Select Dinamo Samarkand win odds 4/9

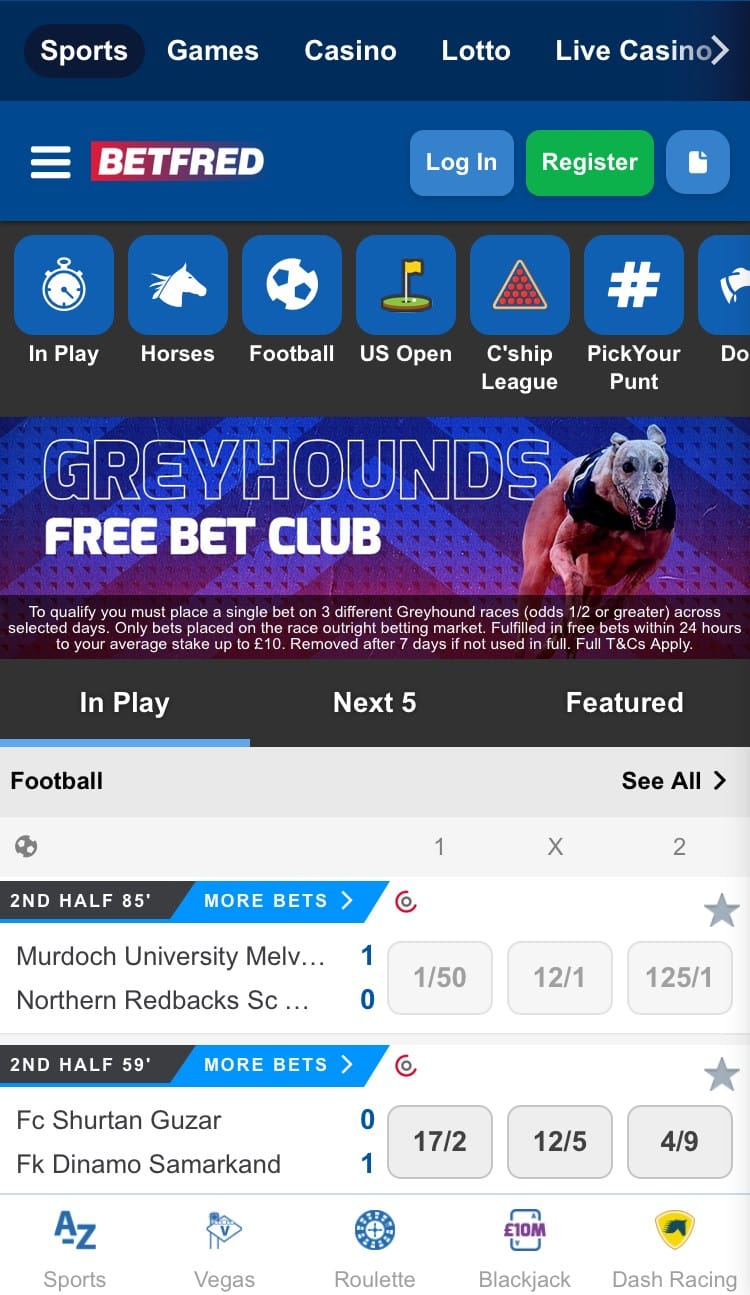click(679, 1141)
